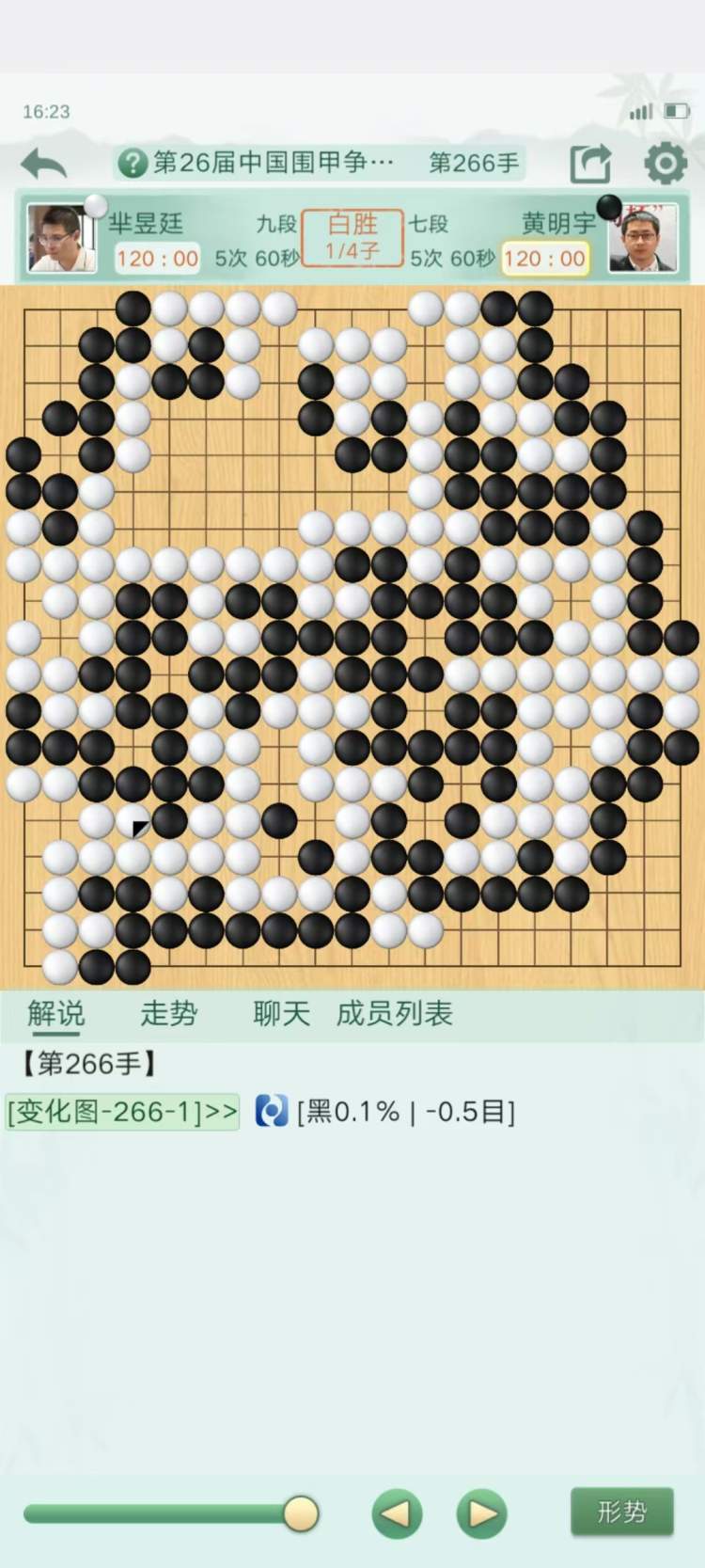Step back to the previous move
Screen dimensions: 705x1568
(397, 1513)
